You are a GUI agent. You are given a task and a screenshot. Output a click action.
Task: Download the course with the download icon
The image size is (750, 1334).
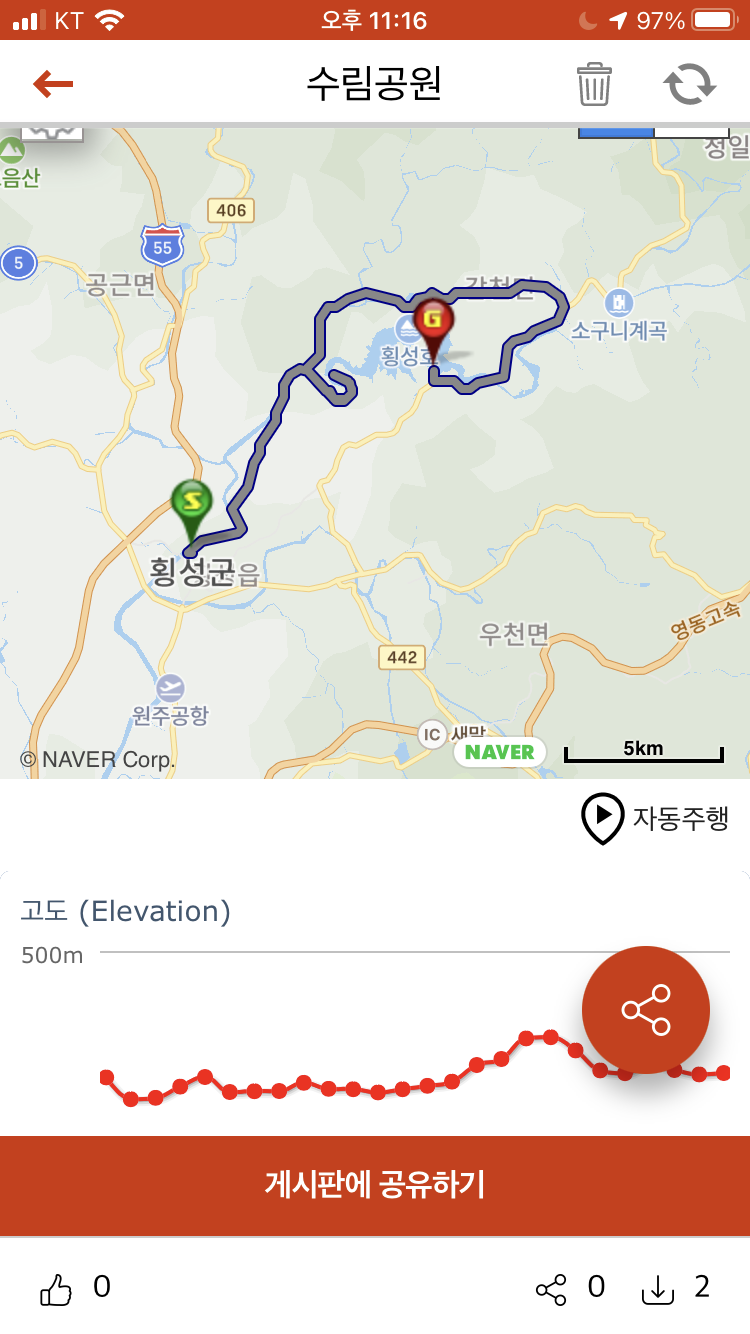[657, 1290]
